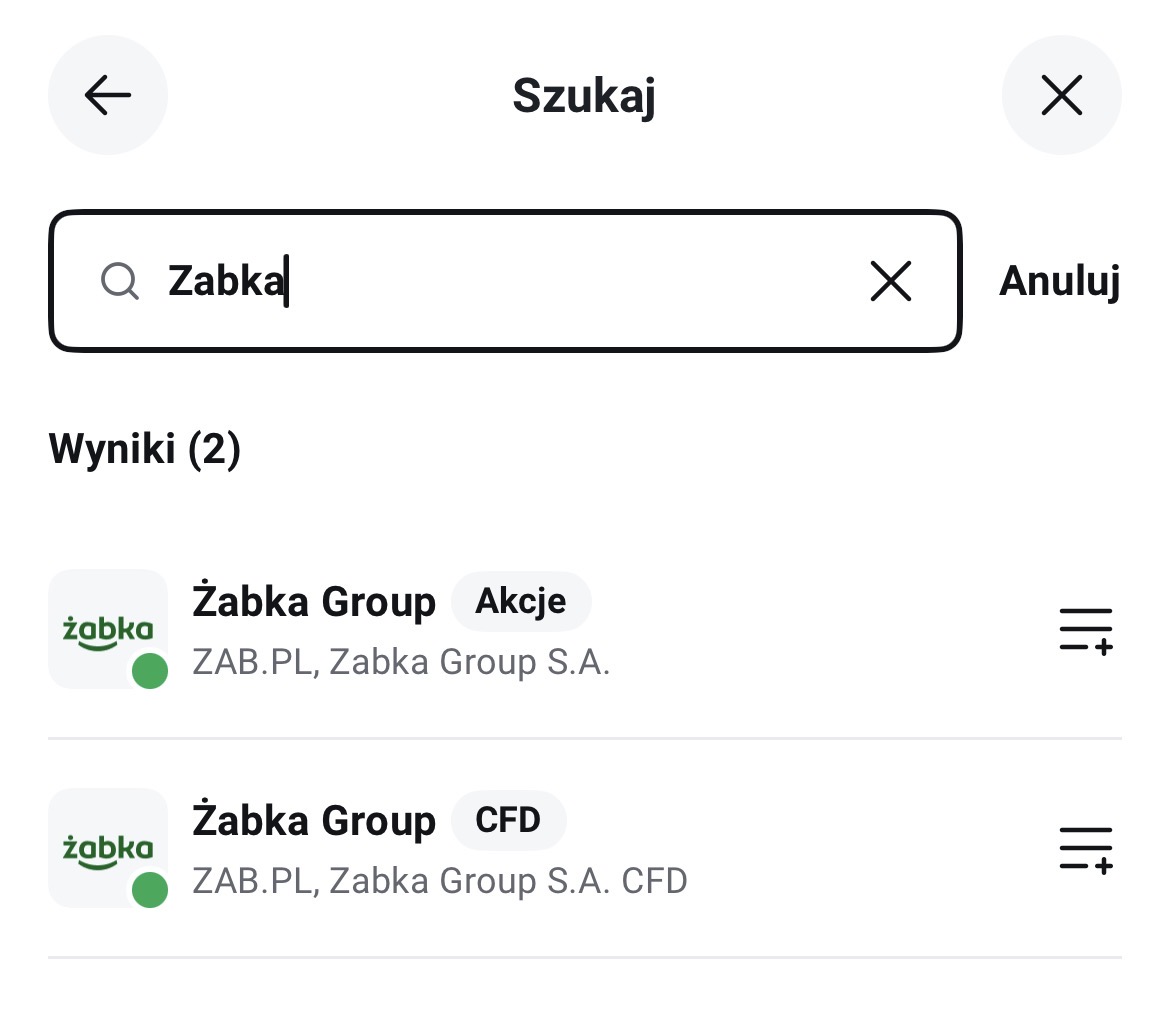Add Żabka Group Akcje to watchlist
The width and height of the screenshot is (1170, 1026).
1085,630
